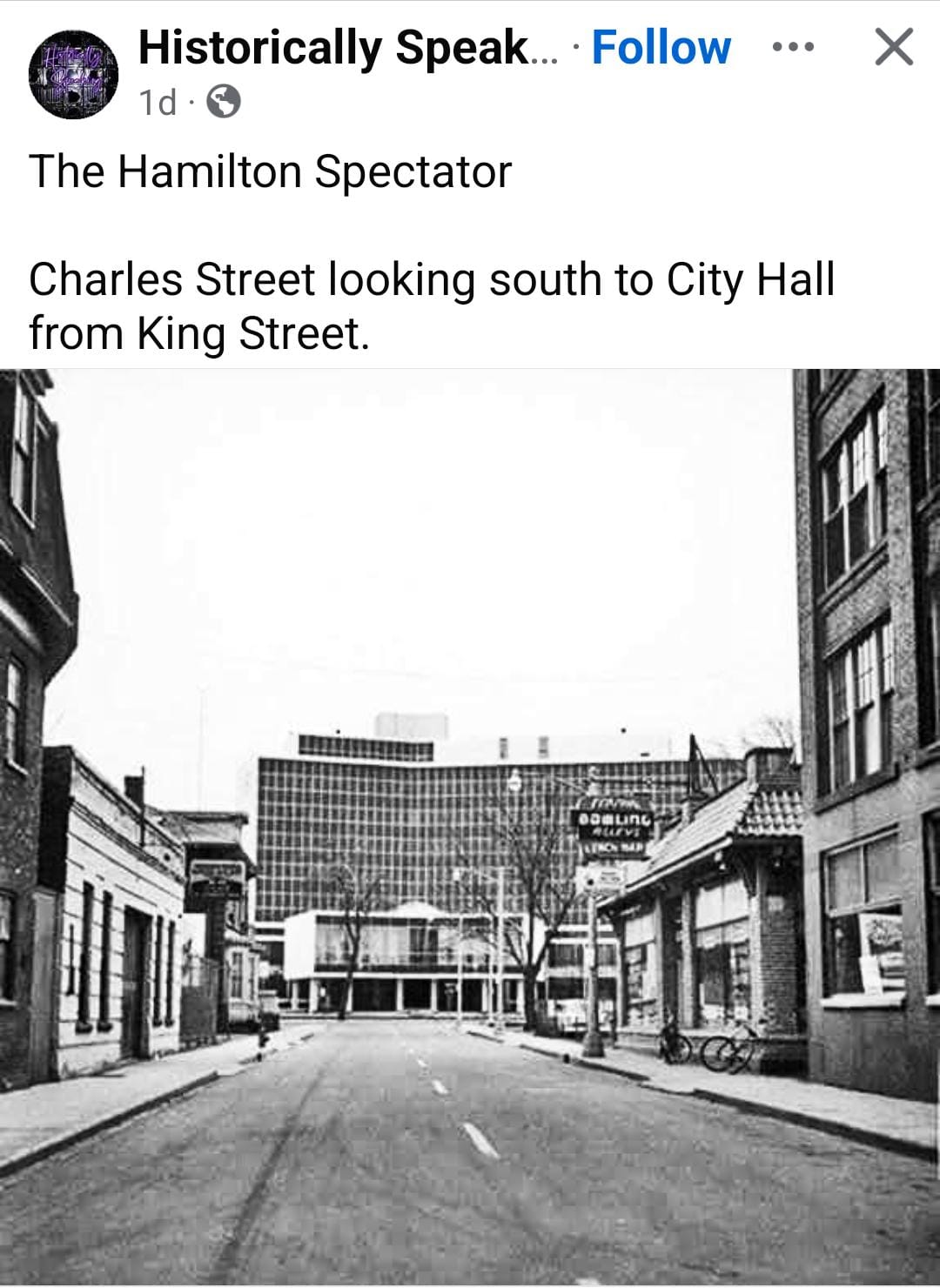Close this post view
940x1288 pixels.
pyautogui.click(x=893, y=48)
